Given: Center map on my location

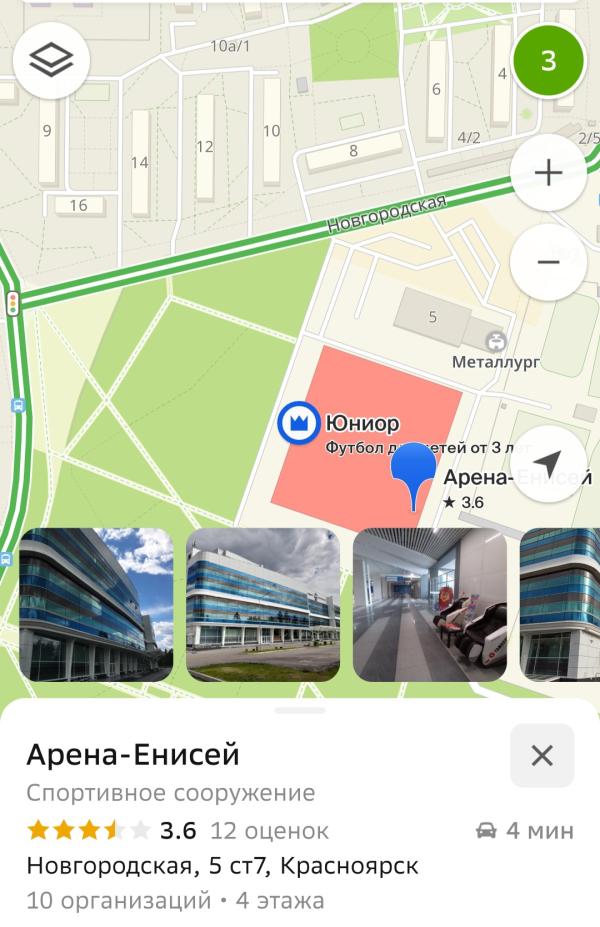Looking at the screenshot, I should [548, 463].
